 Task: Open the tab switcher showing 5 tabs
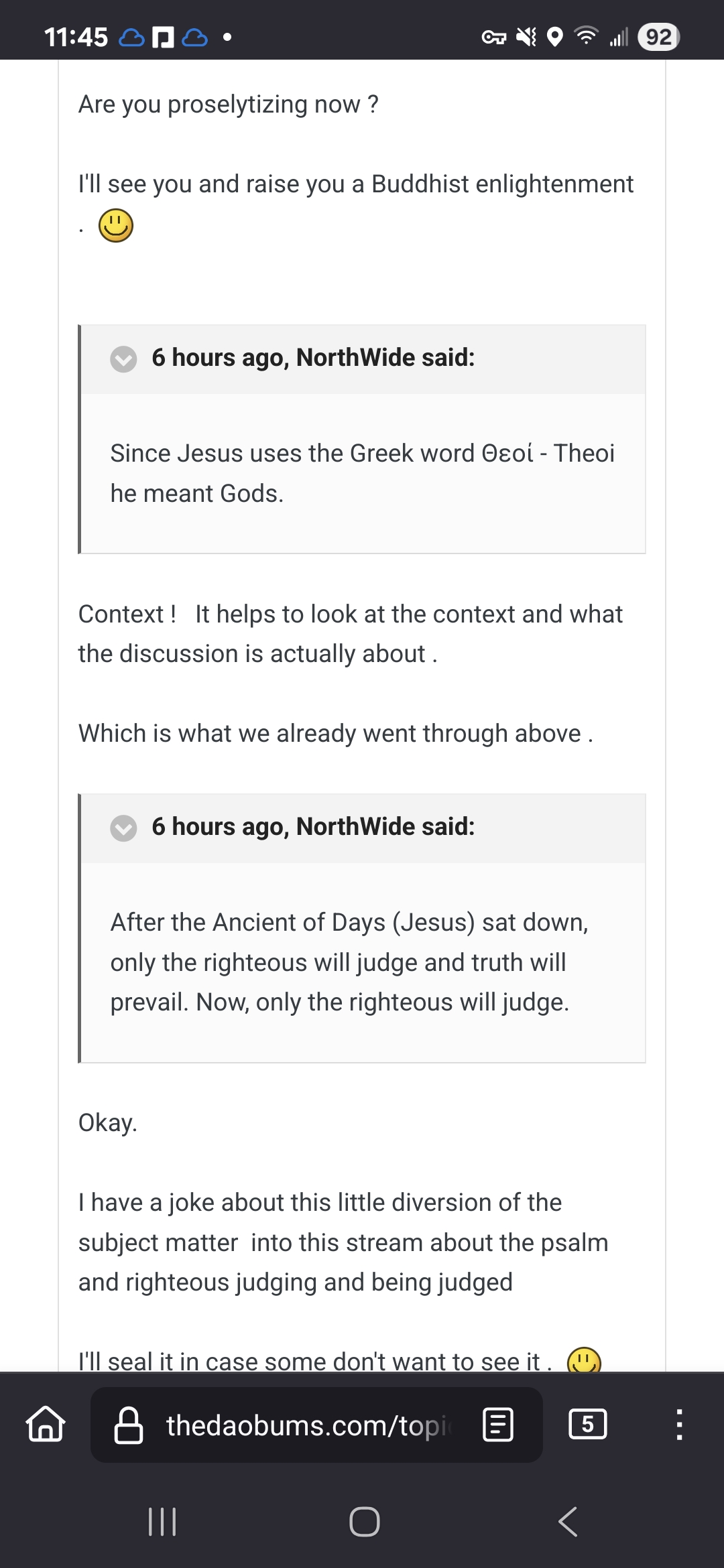pos(588,1425)
